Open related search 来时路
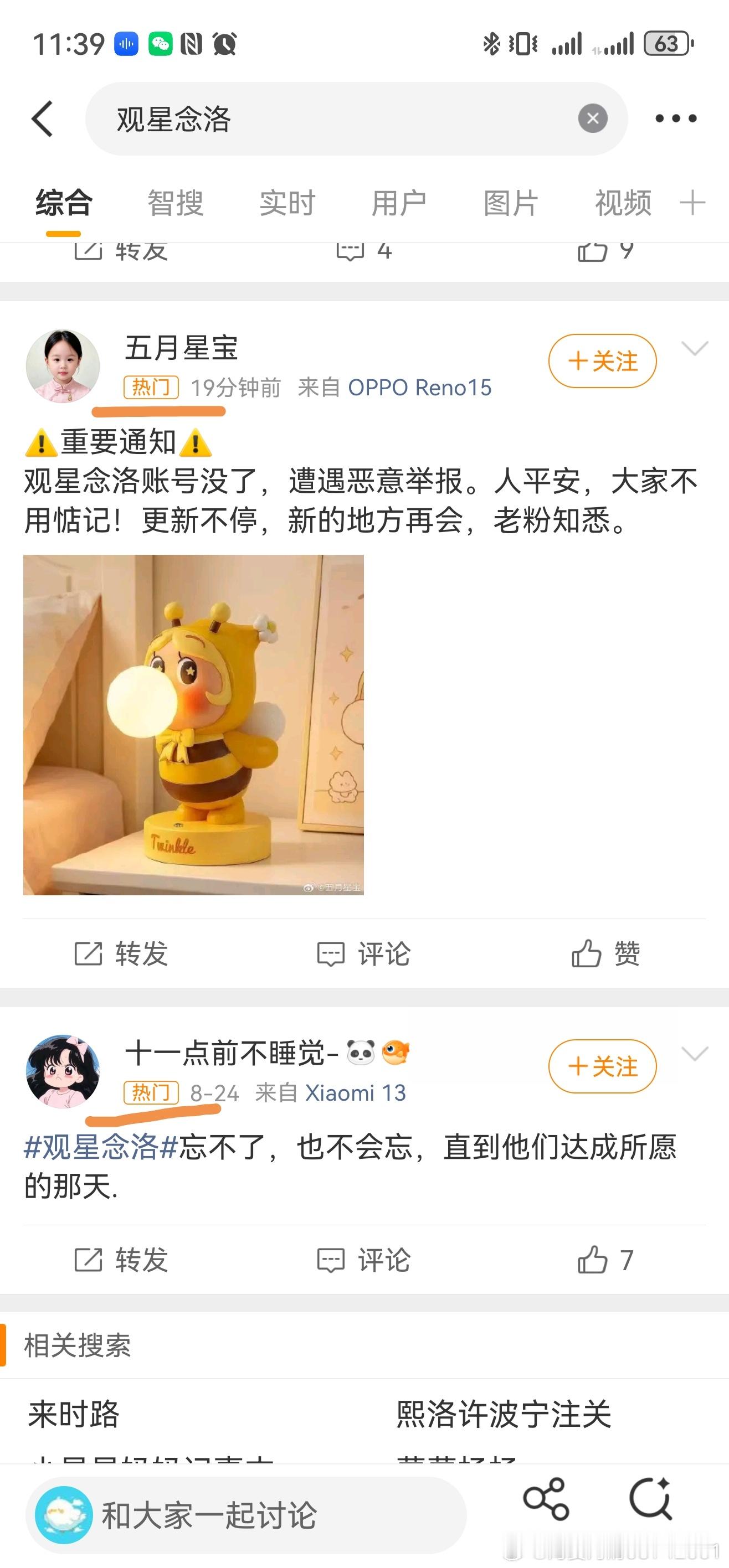This screenshot has width=729, height=1568. 74,1414
